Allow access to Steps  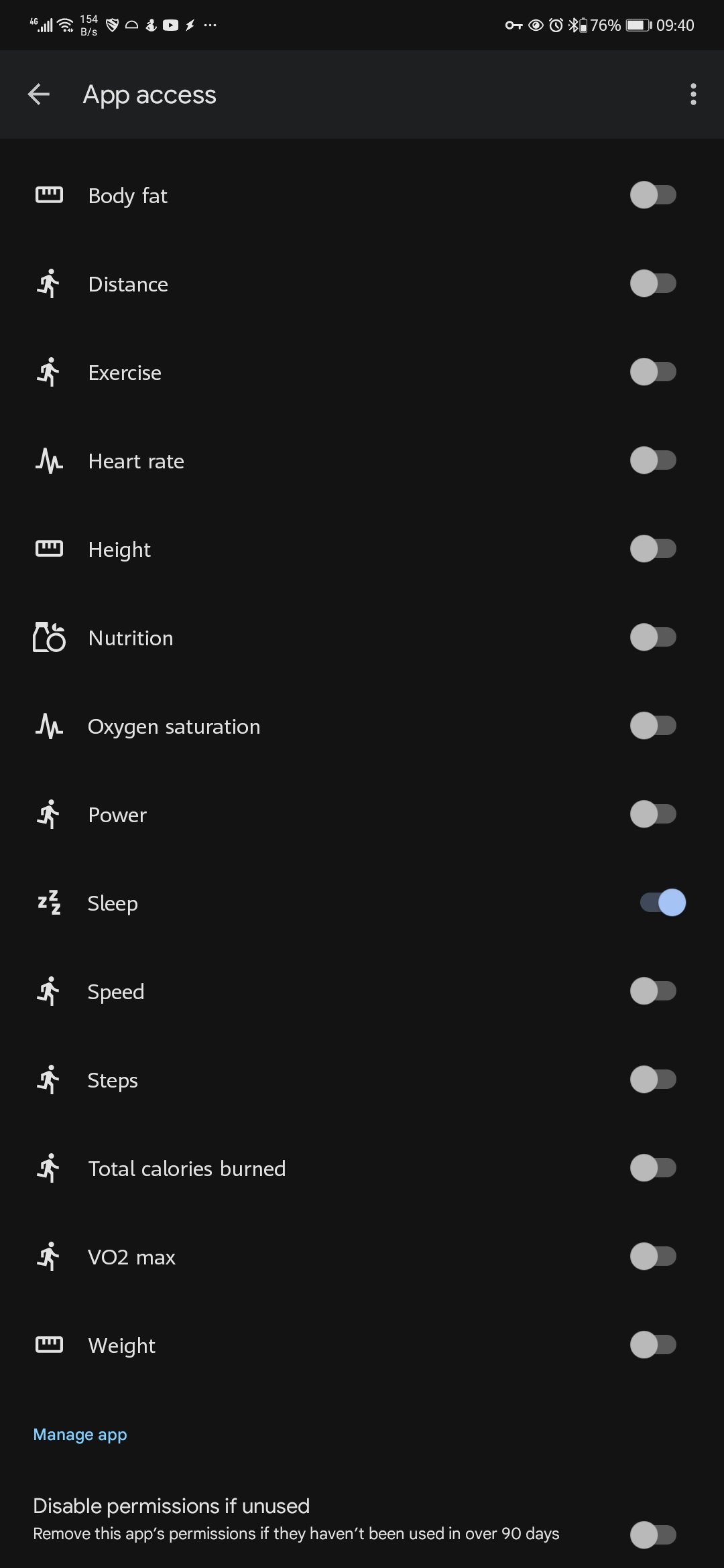click(x=653, y=1080)
